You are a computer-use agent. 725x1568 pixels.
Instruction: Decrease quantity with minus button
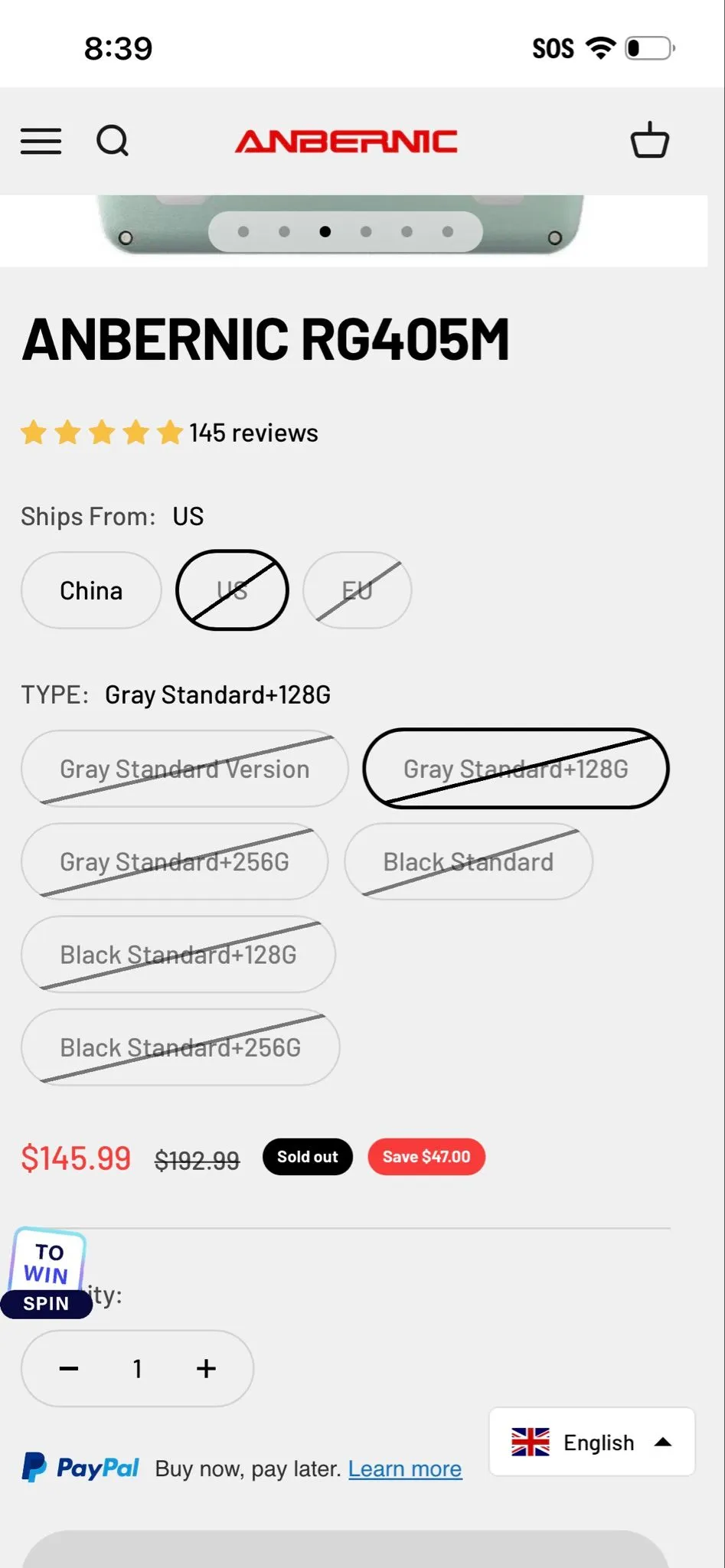[x=69, y=1368]
